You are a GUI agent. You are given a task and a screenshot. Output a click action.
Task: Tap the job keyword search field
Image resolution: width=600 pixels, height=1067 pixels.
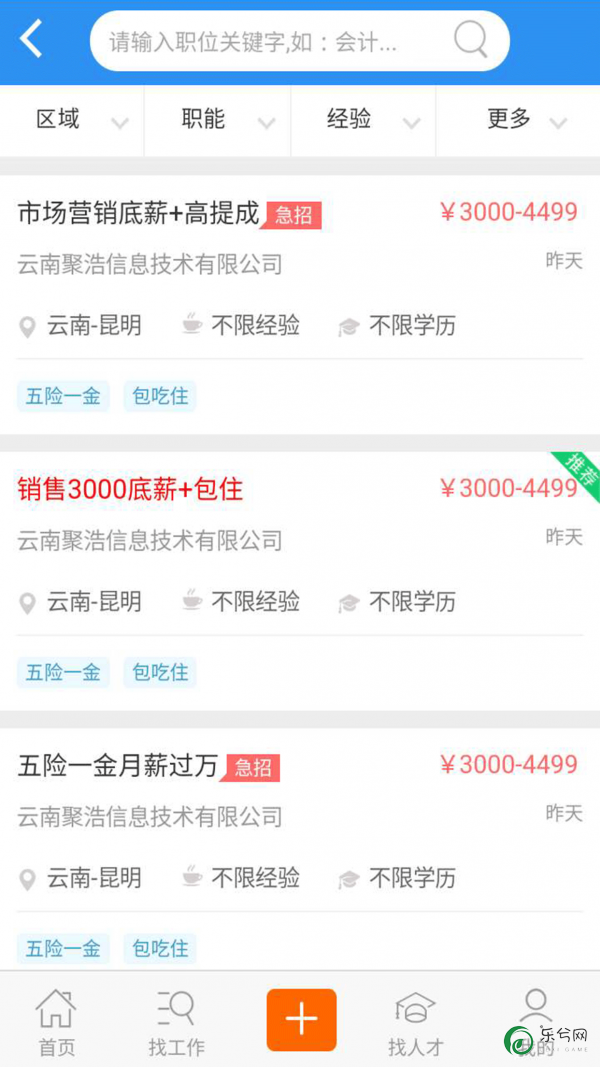tap(299, 41)
